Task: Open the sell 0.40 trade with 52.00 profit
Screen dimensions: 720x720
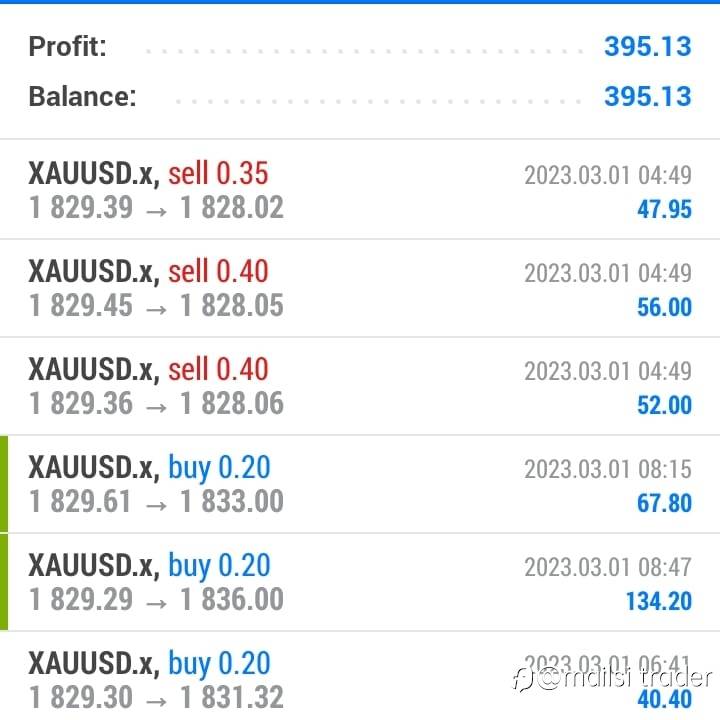Action: pyautogui.click(x=360, y=386)
